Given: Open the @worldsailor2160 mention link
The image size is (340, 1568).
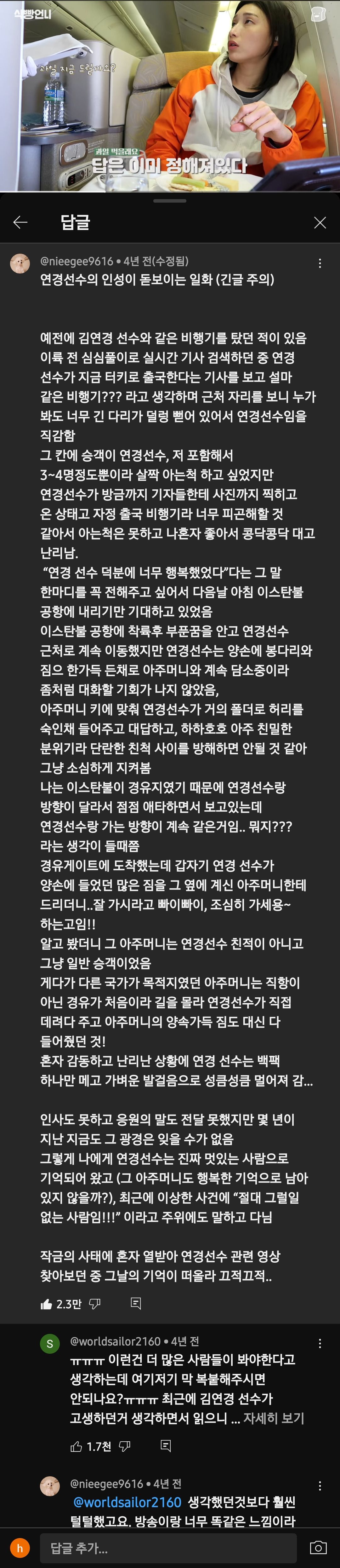Looking at the screenshot, I should tap(127, 1502).
